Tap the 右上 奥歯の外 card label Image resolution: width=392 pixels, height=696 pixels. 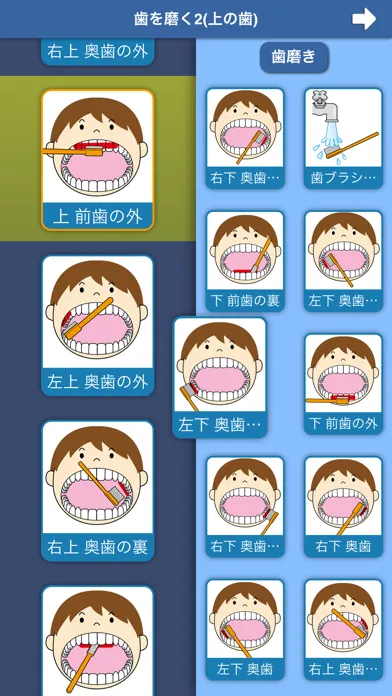pyautogui.click(x=98, y=52)
